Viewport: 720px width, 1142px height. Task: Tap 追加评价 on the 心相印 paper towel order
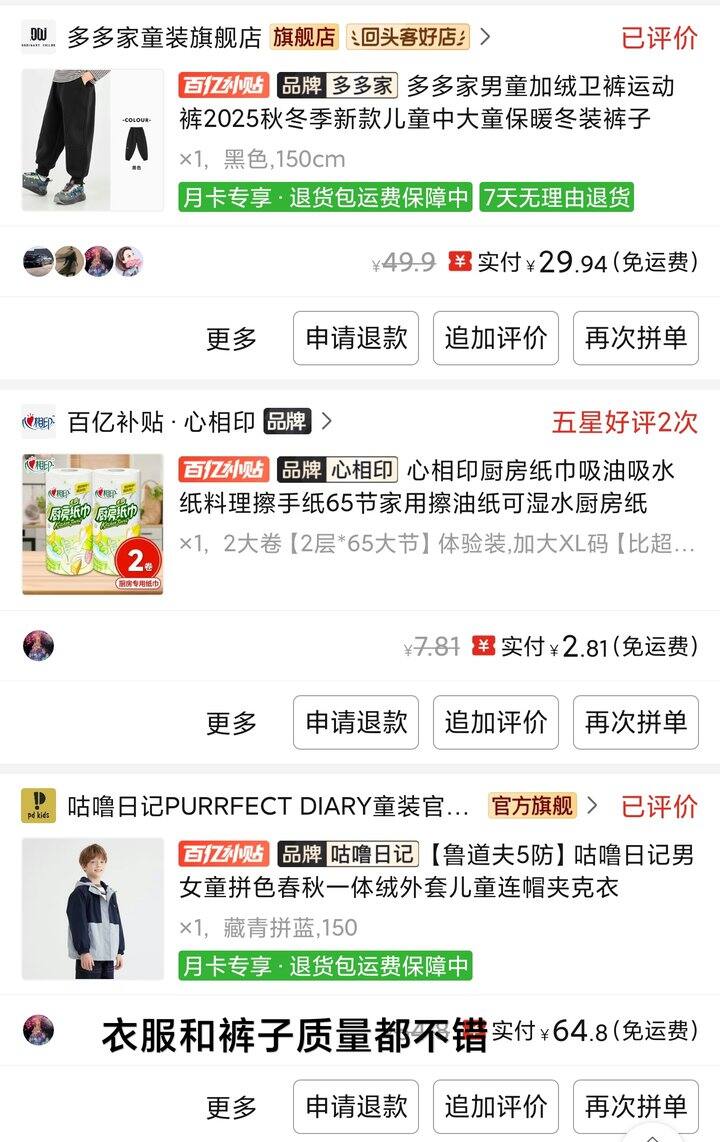click(496, 722)
